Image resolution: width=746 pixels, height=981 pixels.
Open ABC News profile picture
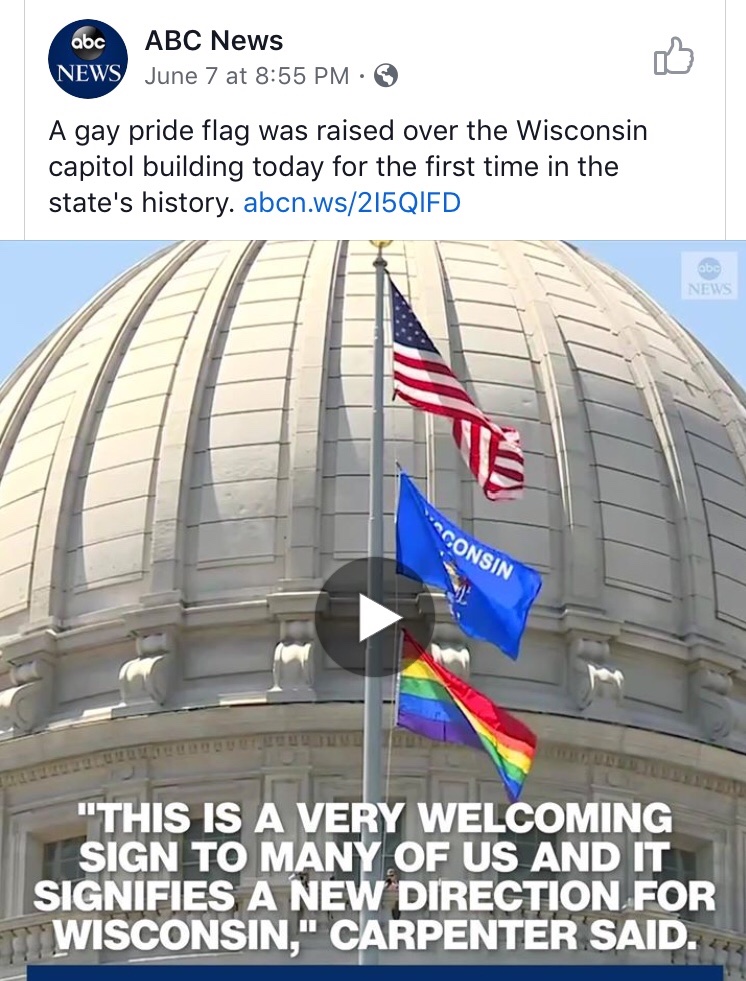click(x=87, y=58)
